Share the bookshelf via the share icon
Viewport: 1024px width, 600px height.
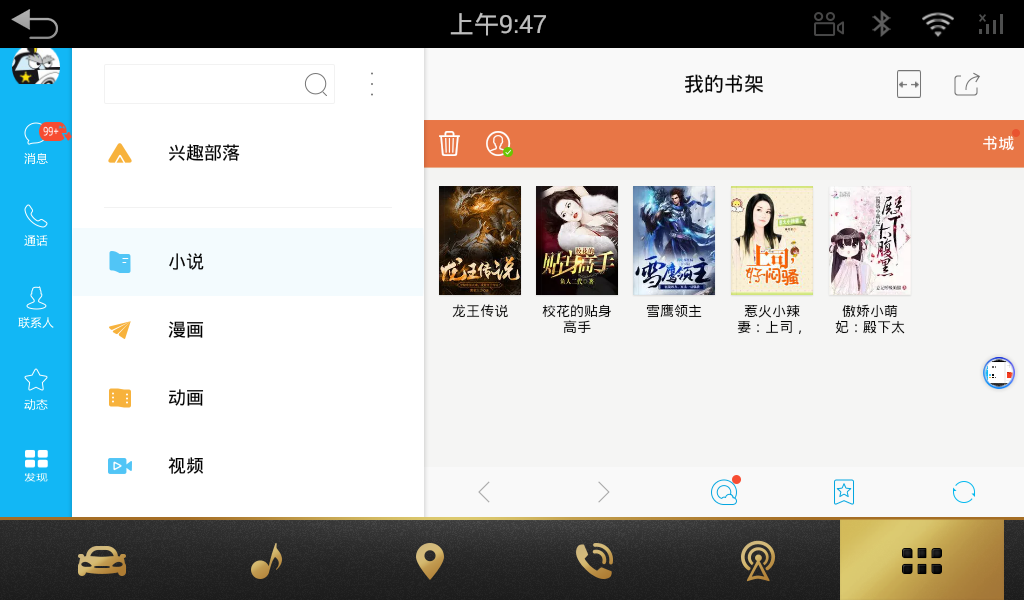[x=966, y=85]
